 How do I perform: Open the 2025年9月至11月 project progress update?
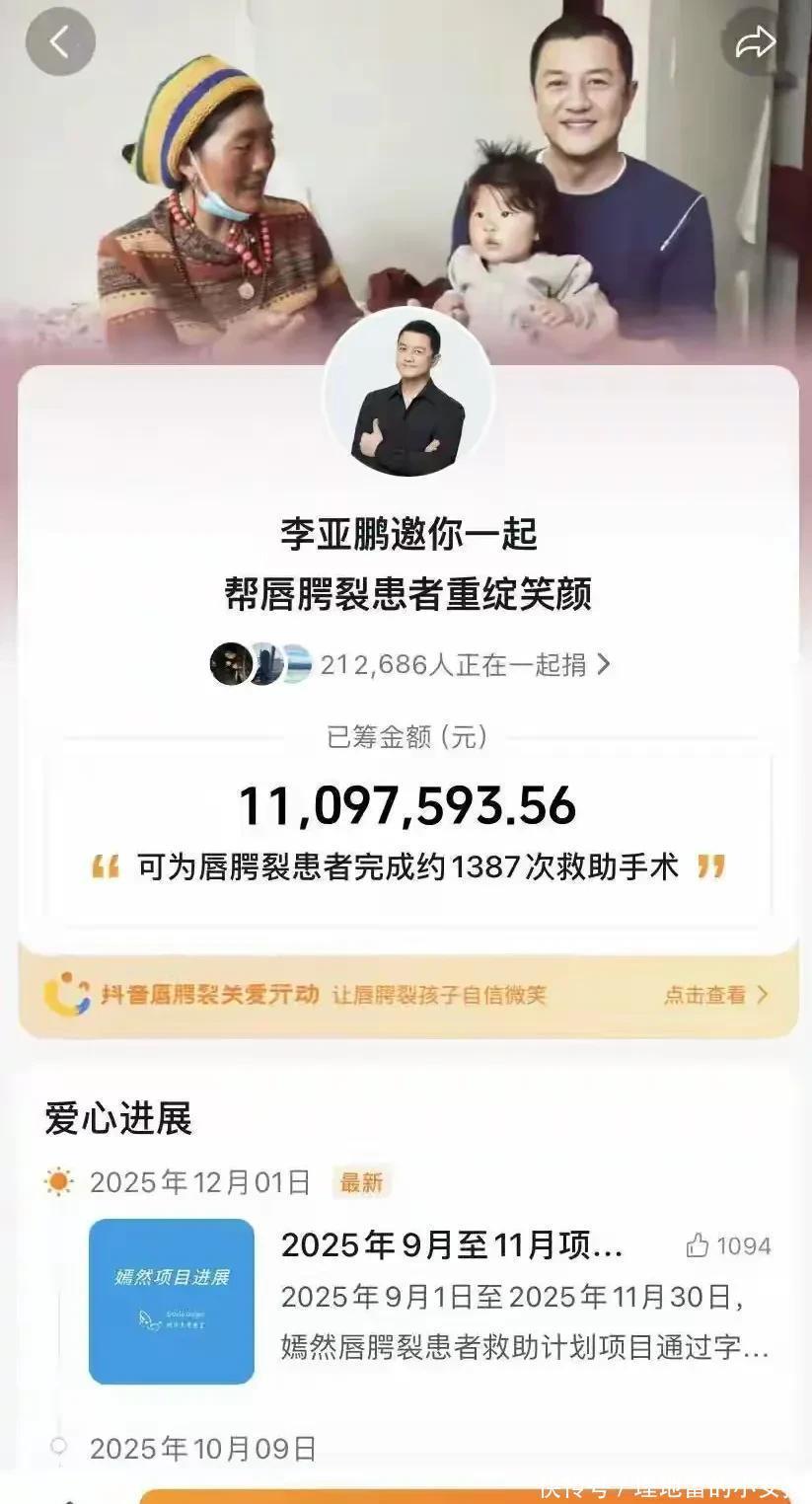click(x=452, y=1246)
